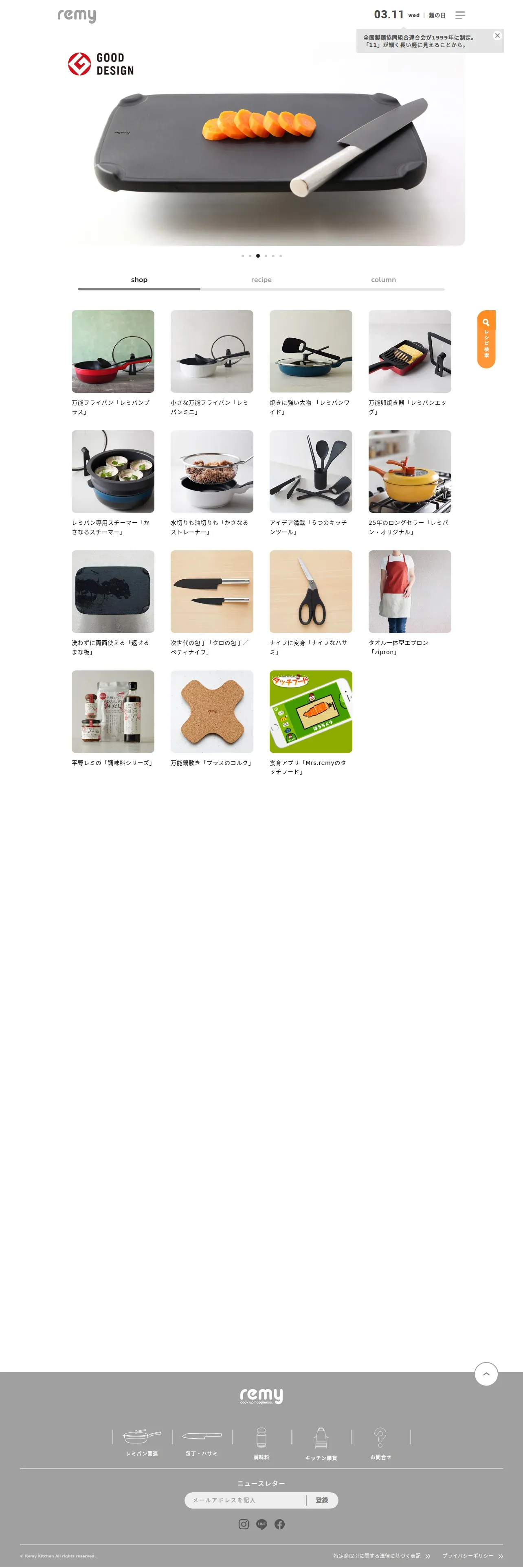The width and height of the screenshot is (523, 1568).
Task: Select the 6つのキッチンツール product
Action: [x=310, y=483]
